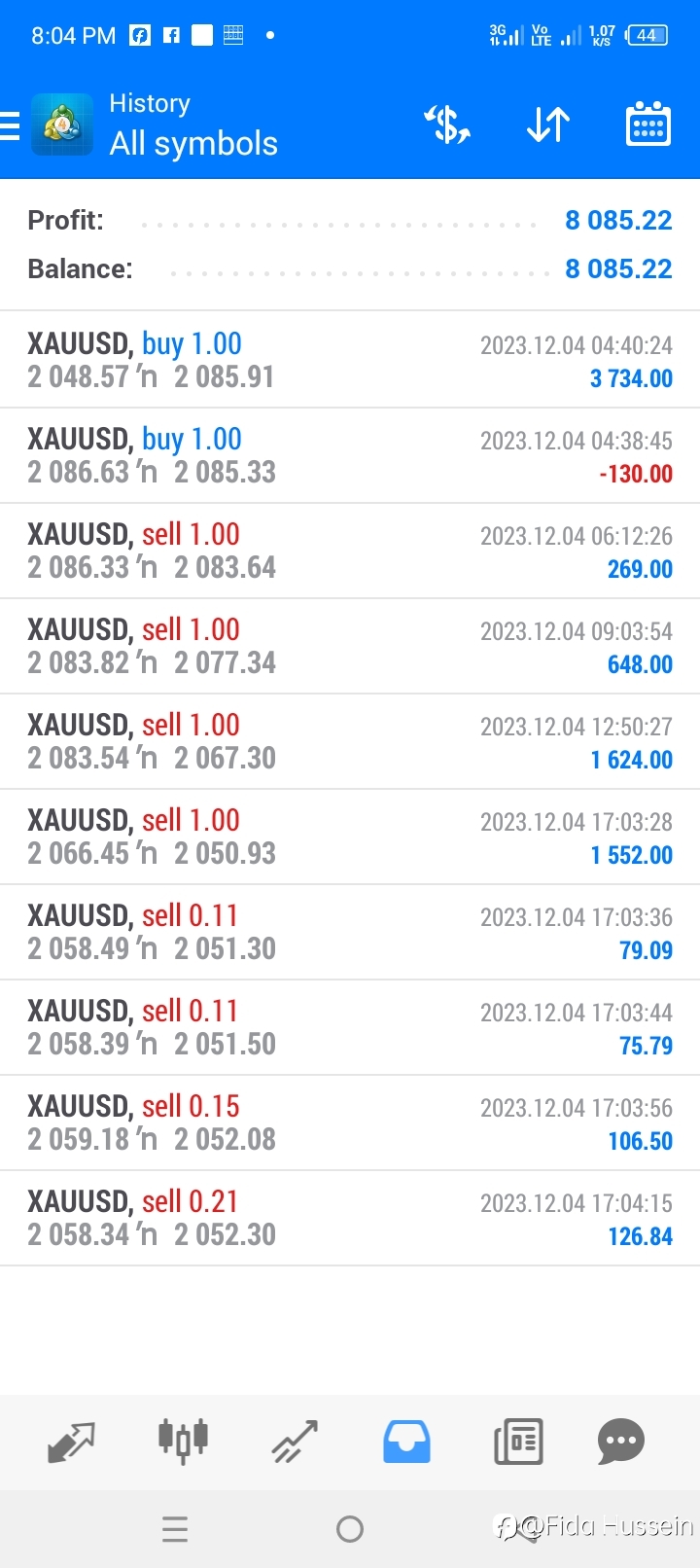Open the Chat messages tab
Viewport: 700px width, 1568px height.
pyautogui.click(x=621, y=1442)
